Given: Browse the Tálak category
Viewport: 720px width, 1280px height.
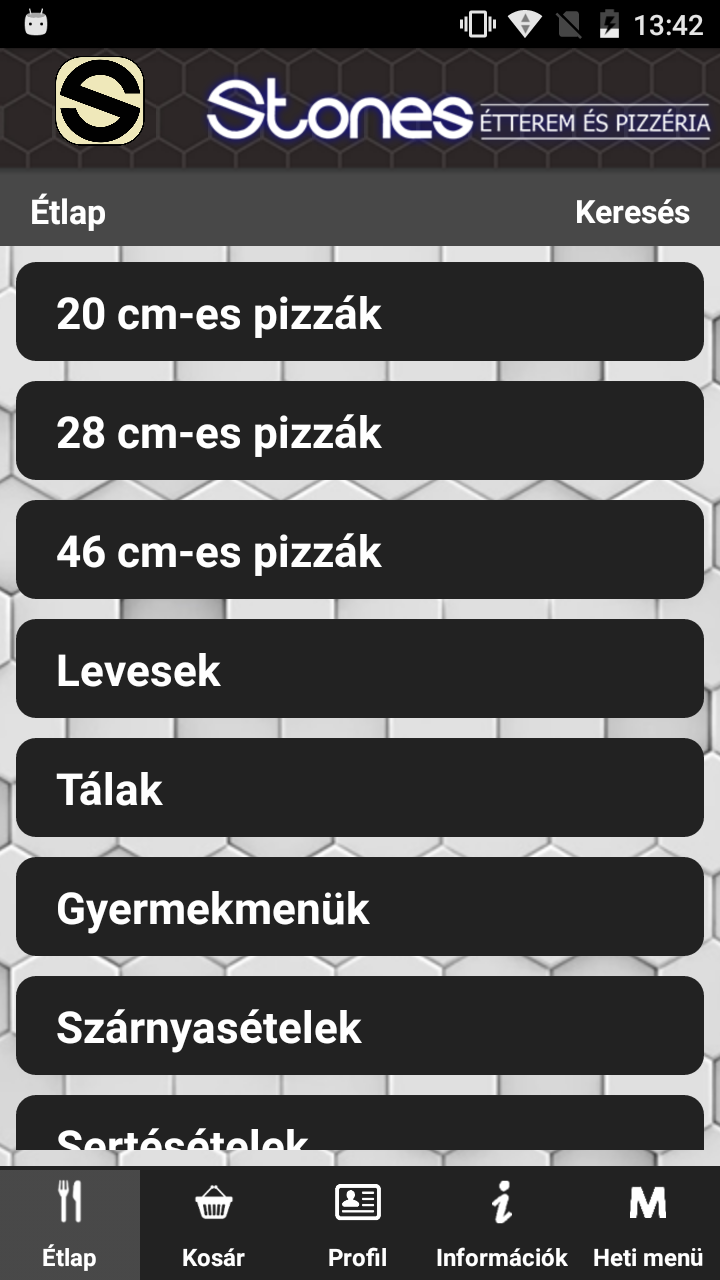Looking at the screenshot, I should [x=360, y=788].
